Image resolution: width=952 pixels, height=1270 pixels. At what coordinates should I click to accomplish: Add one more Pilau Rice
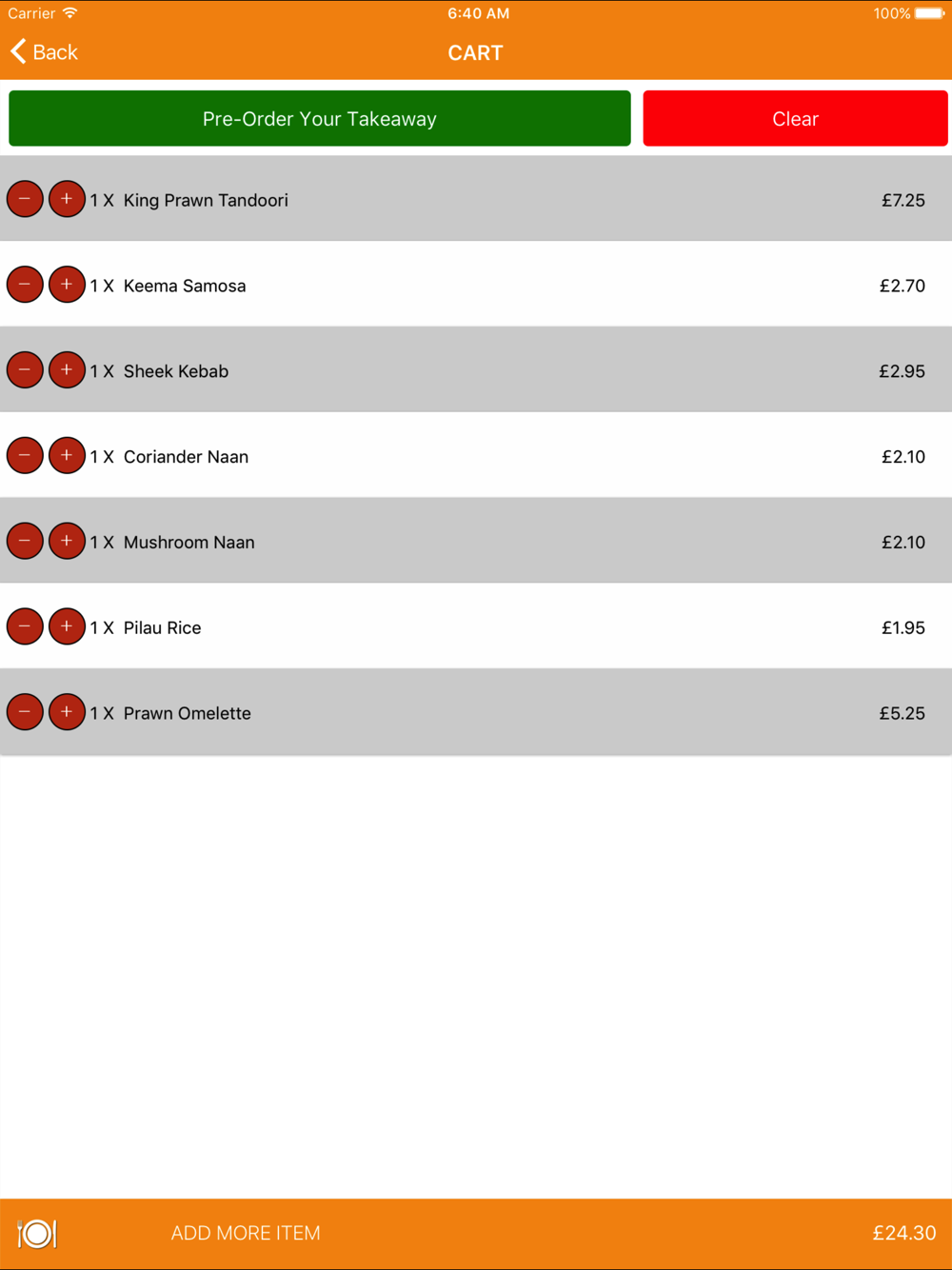[x=67, y=626]
